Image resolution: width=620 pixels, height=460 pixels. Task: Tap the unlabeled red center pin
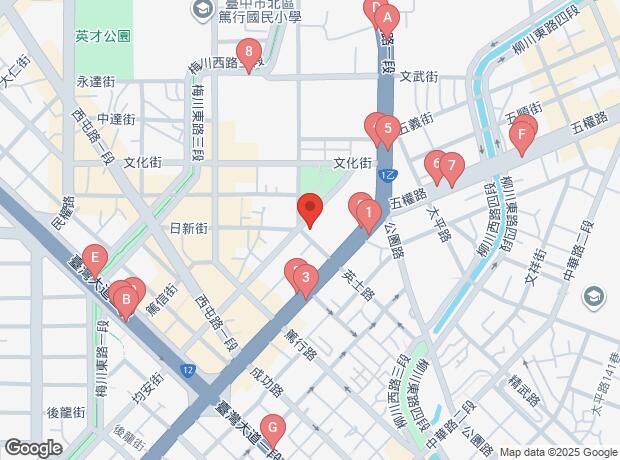[310, 210]
